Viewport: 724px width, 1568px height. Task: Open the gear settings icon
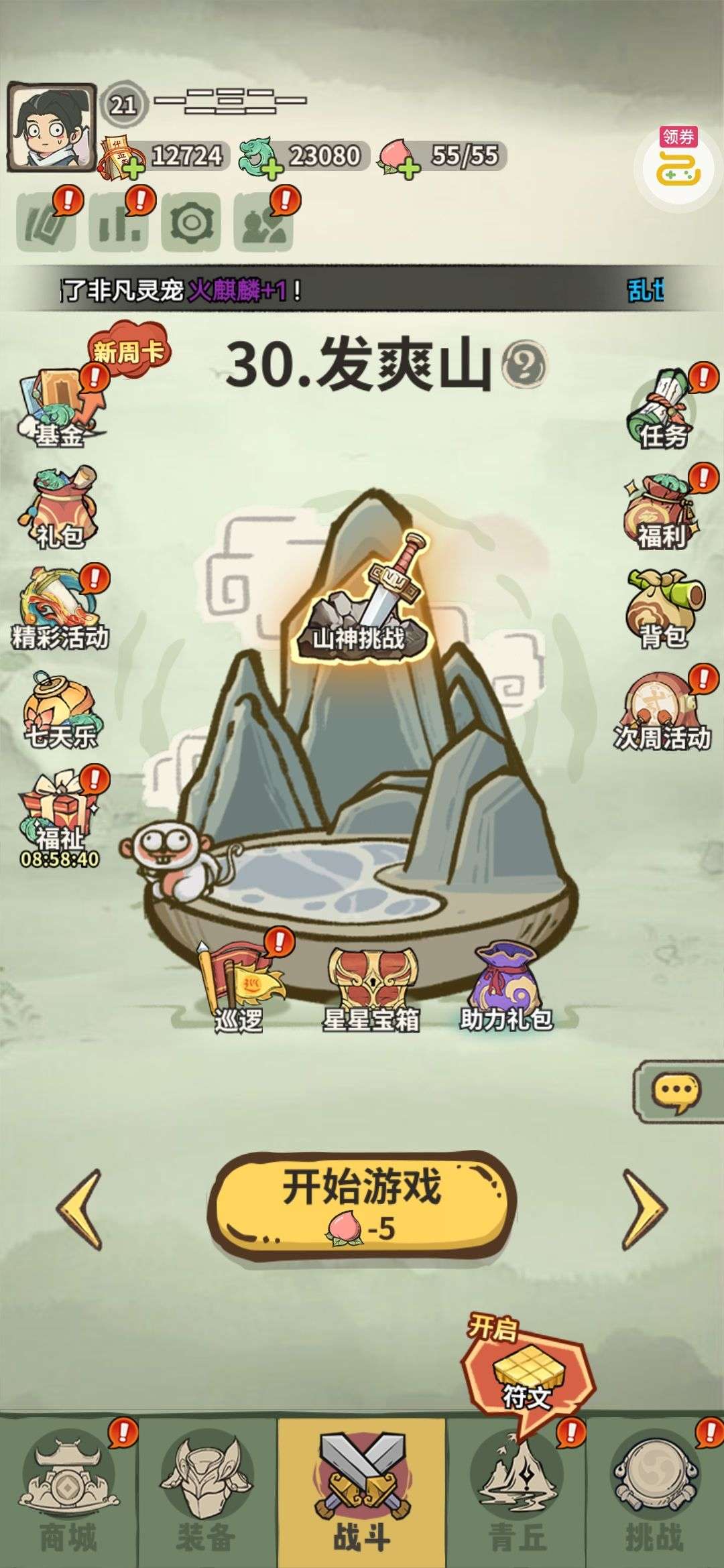tap(192, 220)
